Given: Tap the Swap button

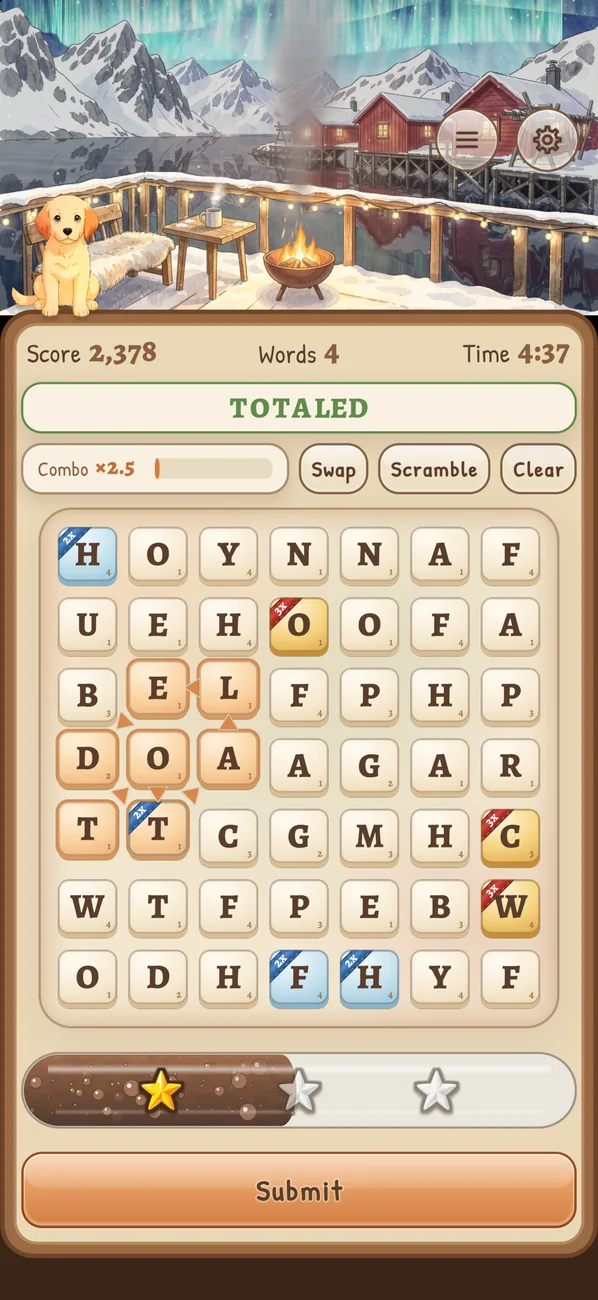Looking at the screenshot, I should [x=333, y=469].
